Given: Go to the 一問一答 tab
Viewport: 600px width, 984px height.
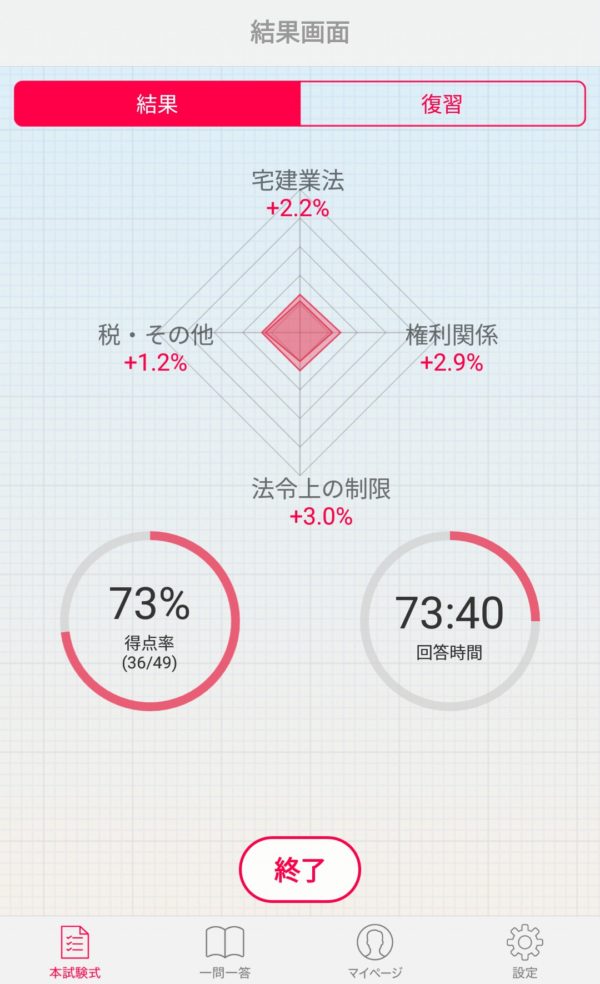Looking at the screenshot, I should pyautogui.click(x=225, y=951).
